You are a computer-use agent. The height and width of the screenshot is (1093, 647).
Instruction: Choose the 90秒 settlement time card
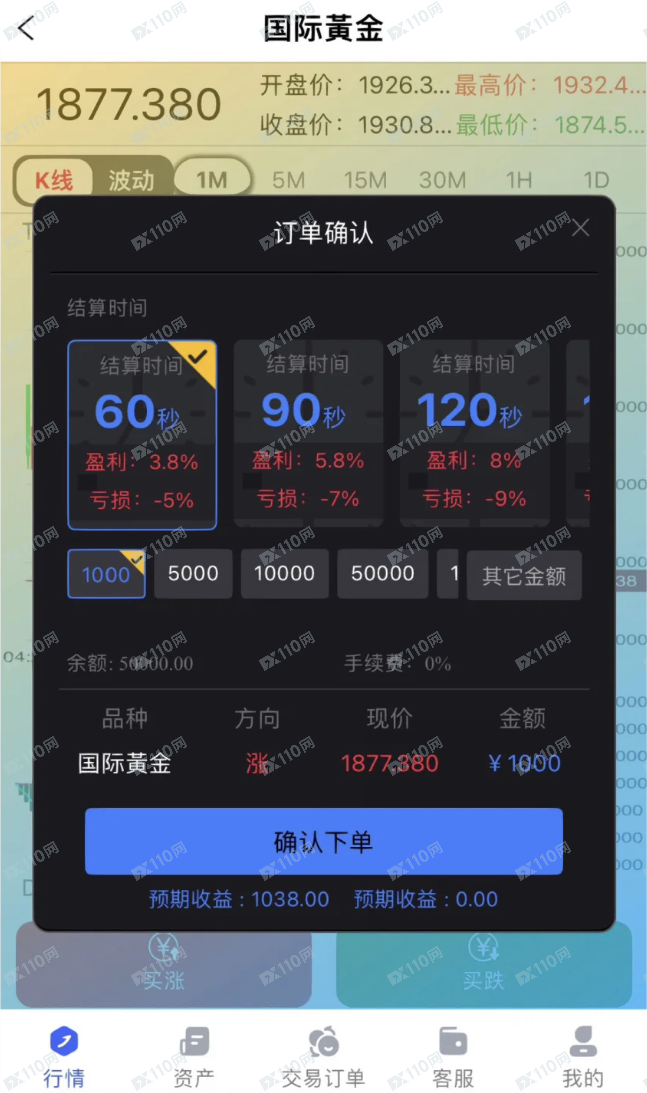tap(308, 434)
